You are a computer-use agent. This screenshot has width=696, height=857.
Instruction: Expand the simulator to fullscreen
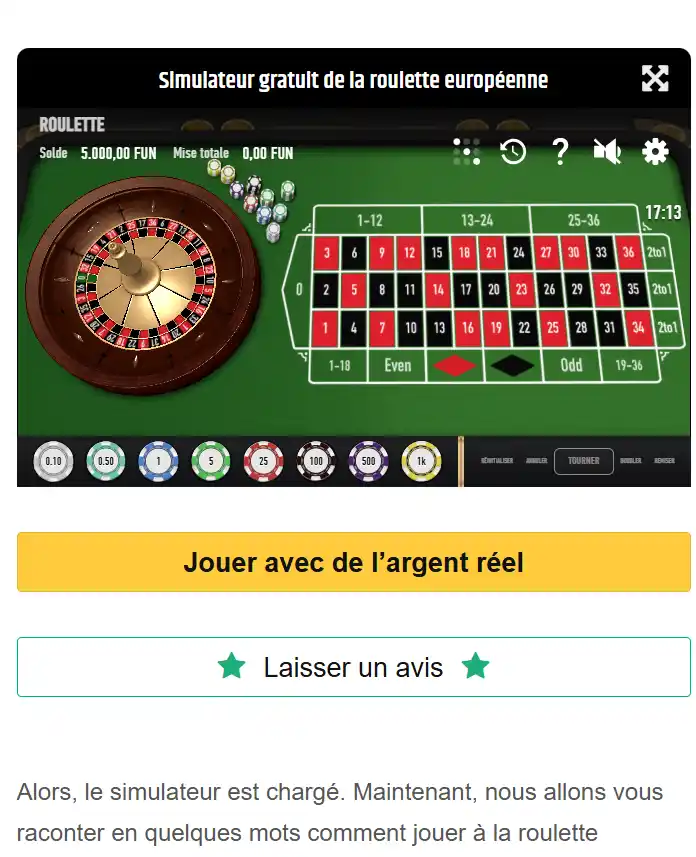(x=655, y=79)
